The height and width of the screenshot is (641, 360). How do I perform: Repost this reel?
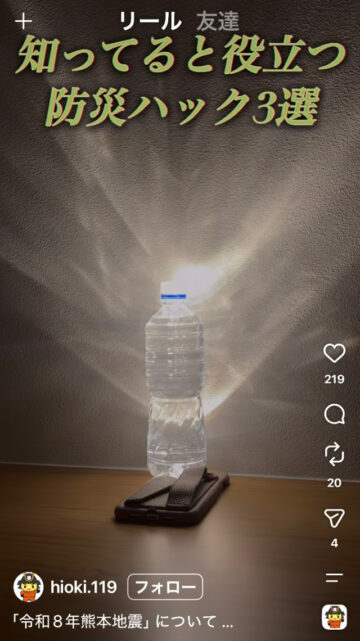pyautogui.click(x=334, y=456)
